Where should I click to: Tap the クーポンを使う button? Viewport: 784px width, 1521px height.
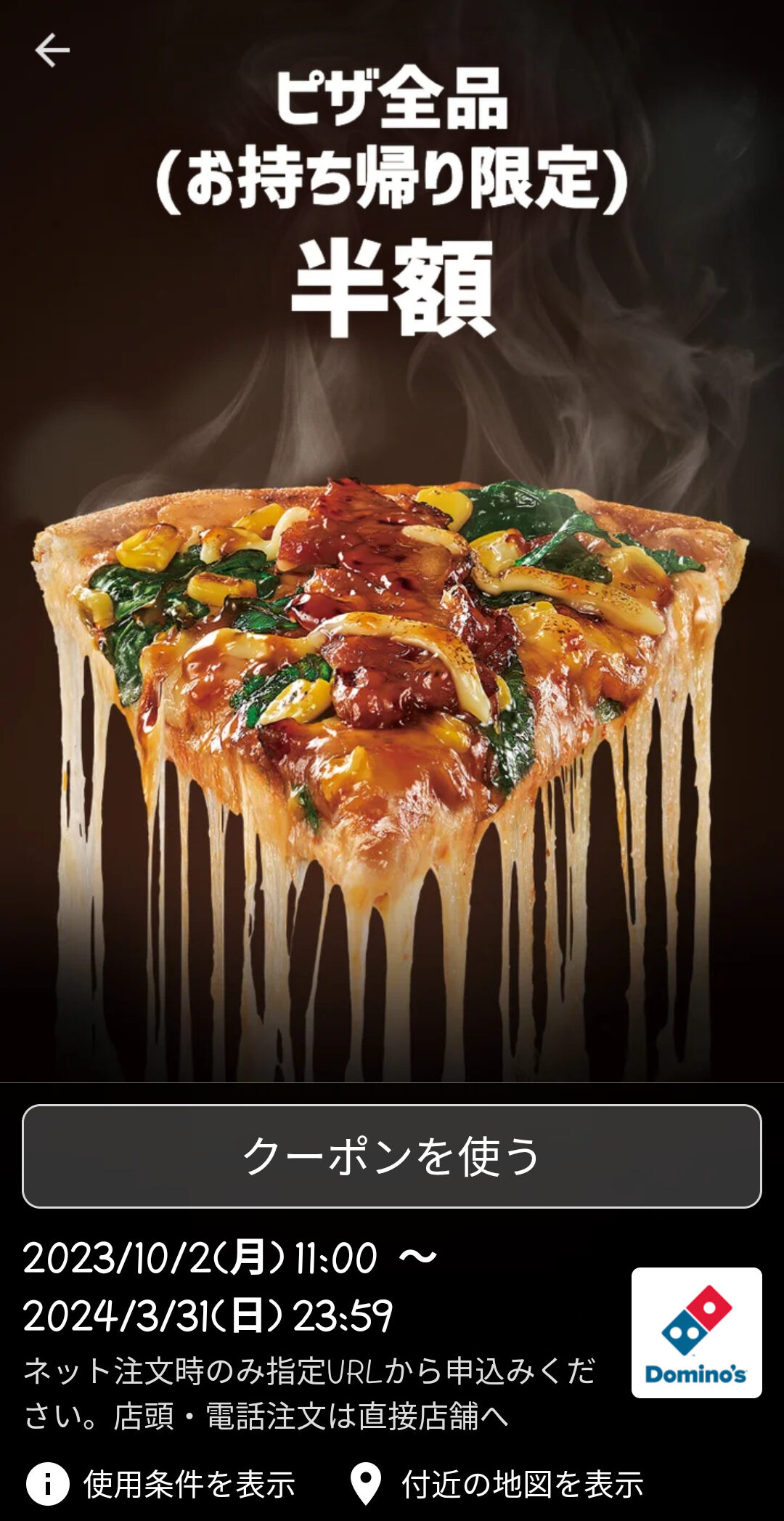tap(392, 1156)
